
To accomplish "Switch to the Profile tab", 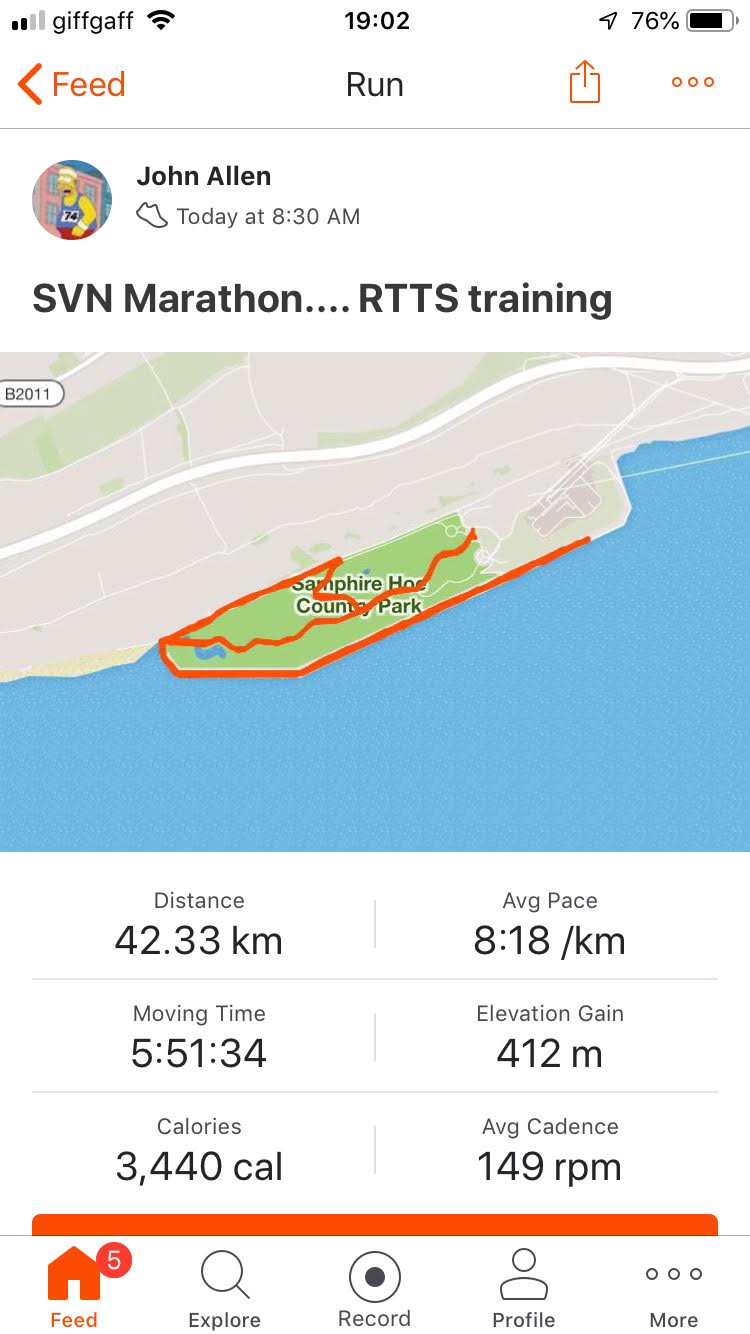I will (x=524, y=1288).
